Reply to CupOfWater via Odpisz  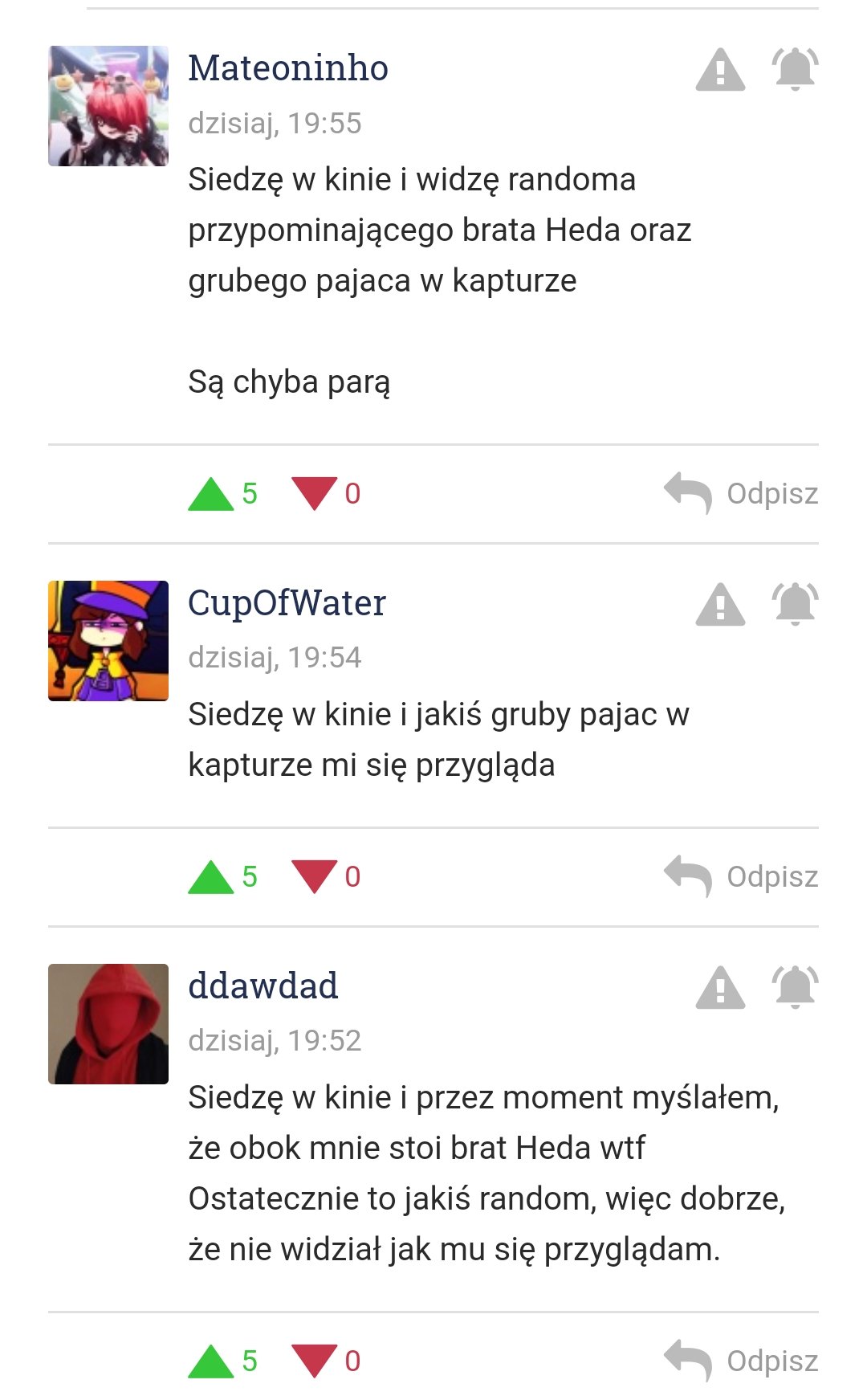741,876
